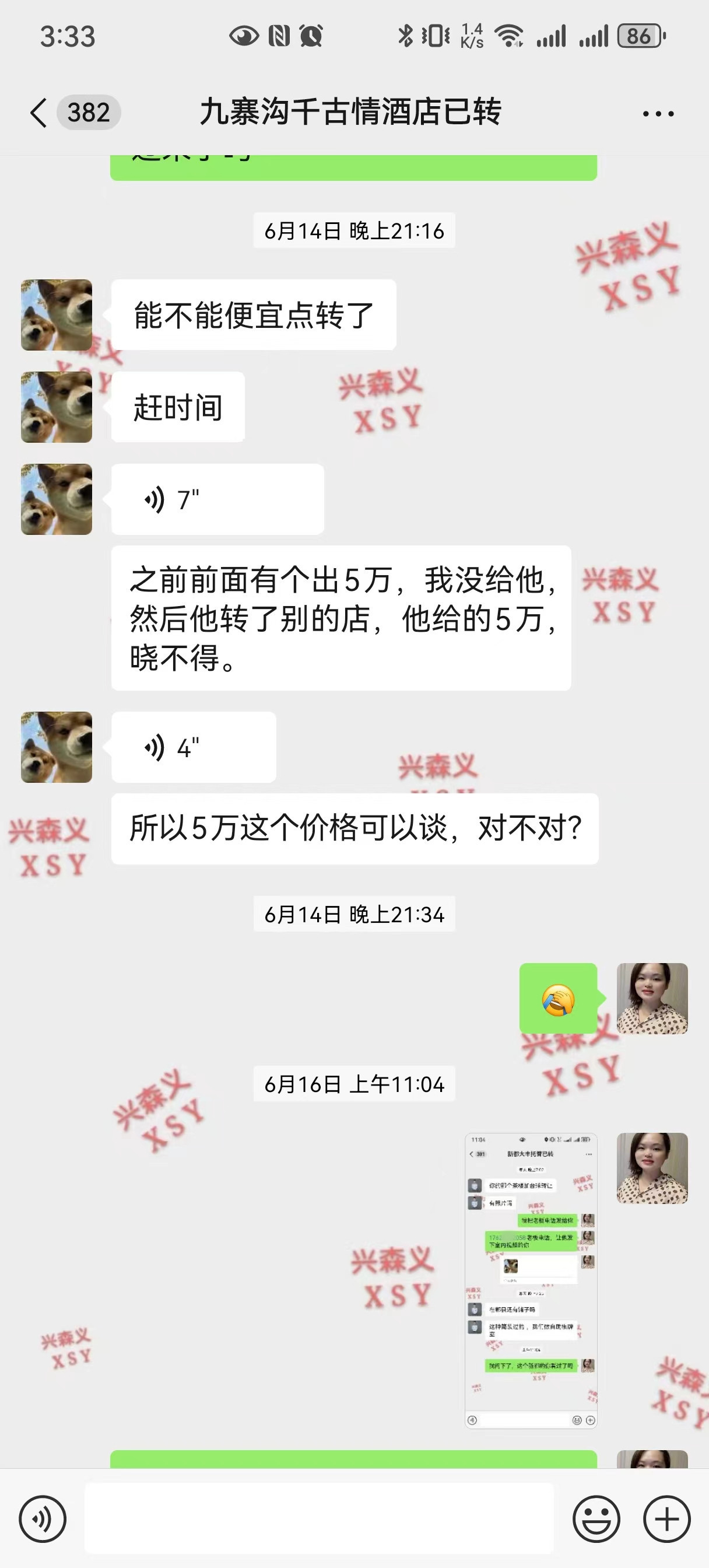The image size is (709, 1568).
Task: Open the chat info overflow menu
Action: coord(658,114)
